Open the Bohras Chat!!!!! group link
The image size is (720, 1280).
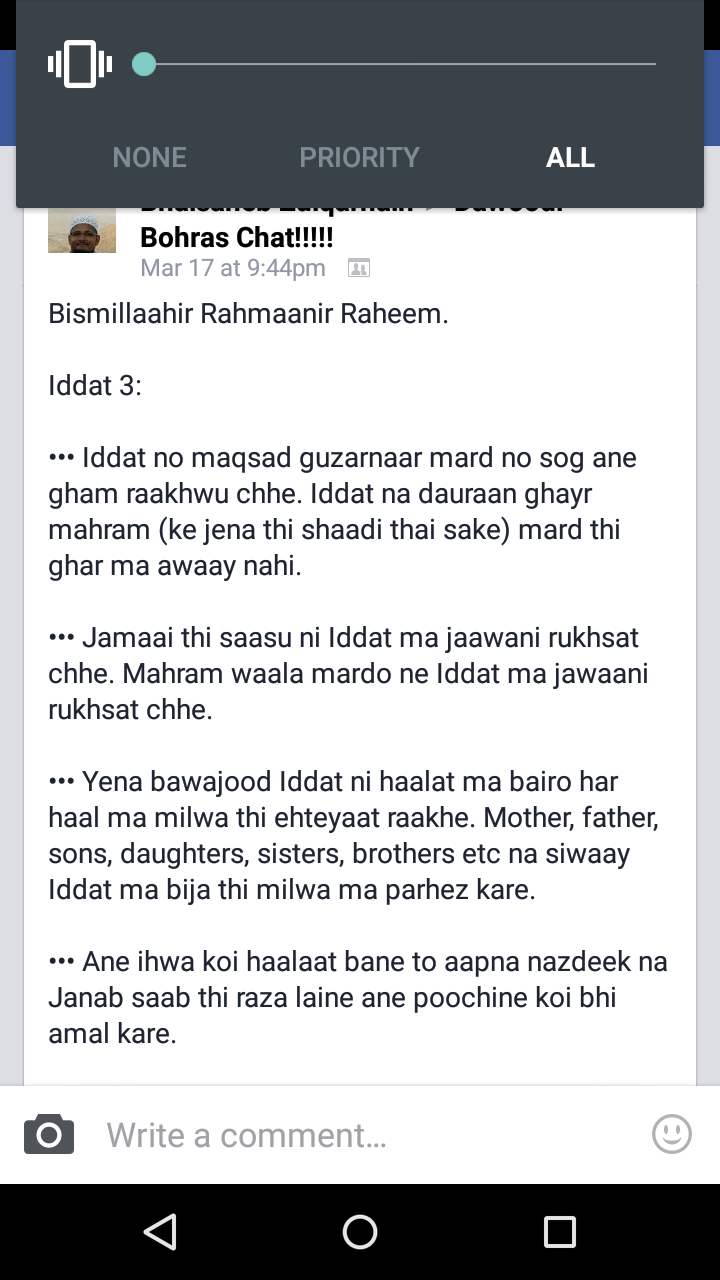click(237, 237)
